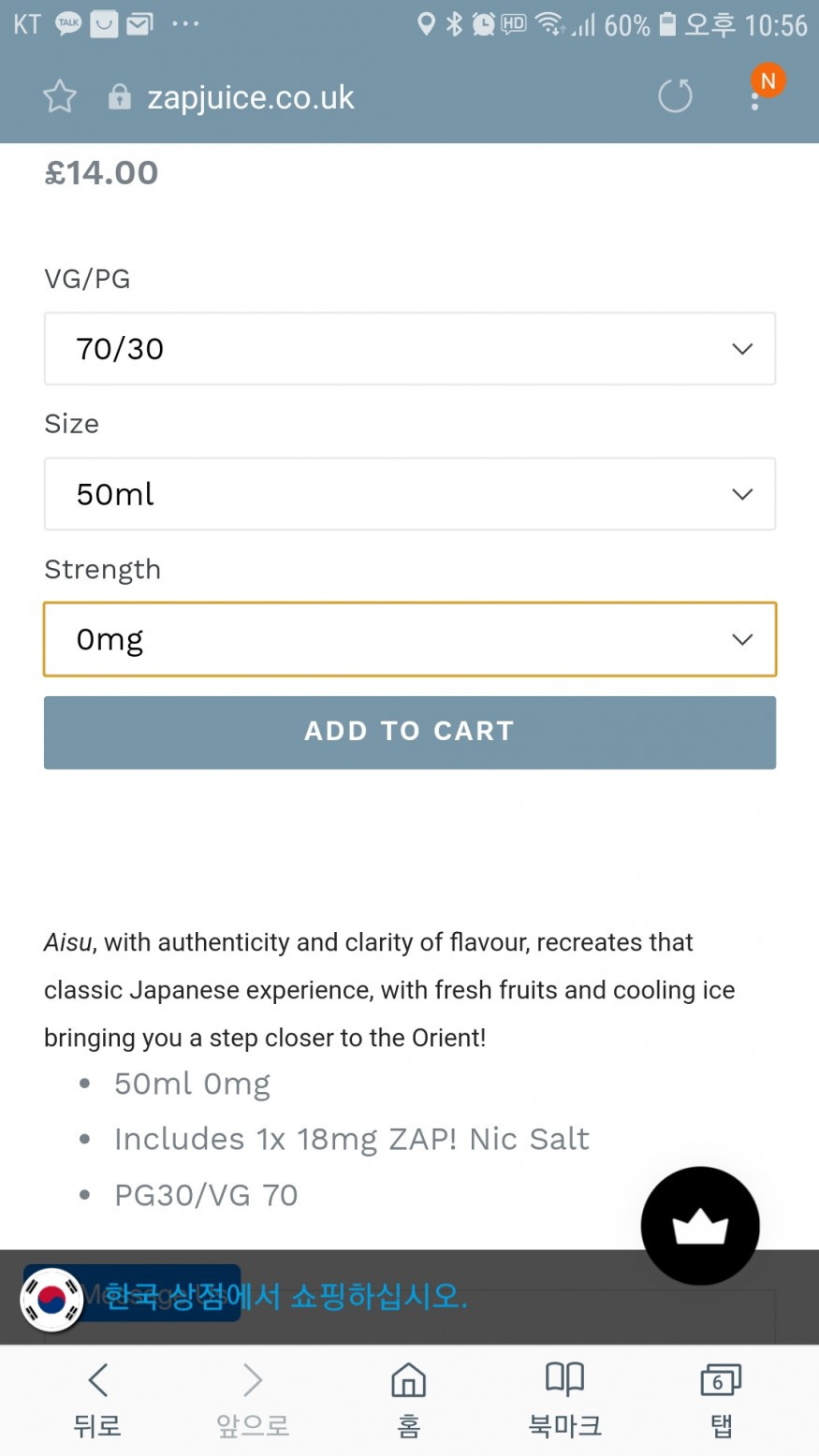
Task: Tap the zapjuice.co.uk address bar
Action: pyautogui.click(x=251, y=97)
